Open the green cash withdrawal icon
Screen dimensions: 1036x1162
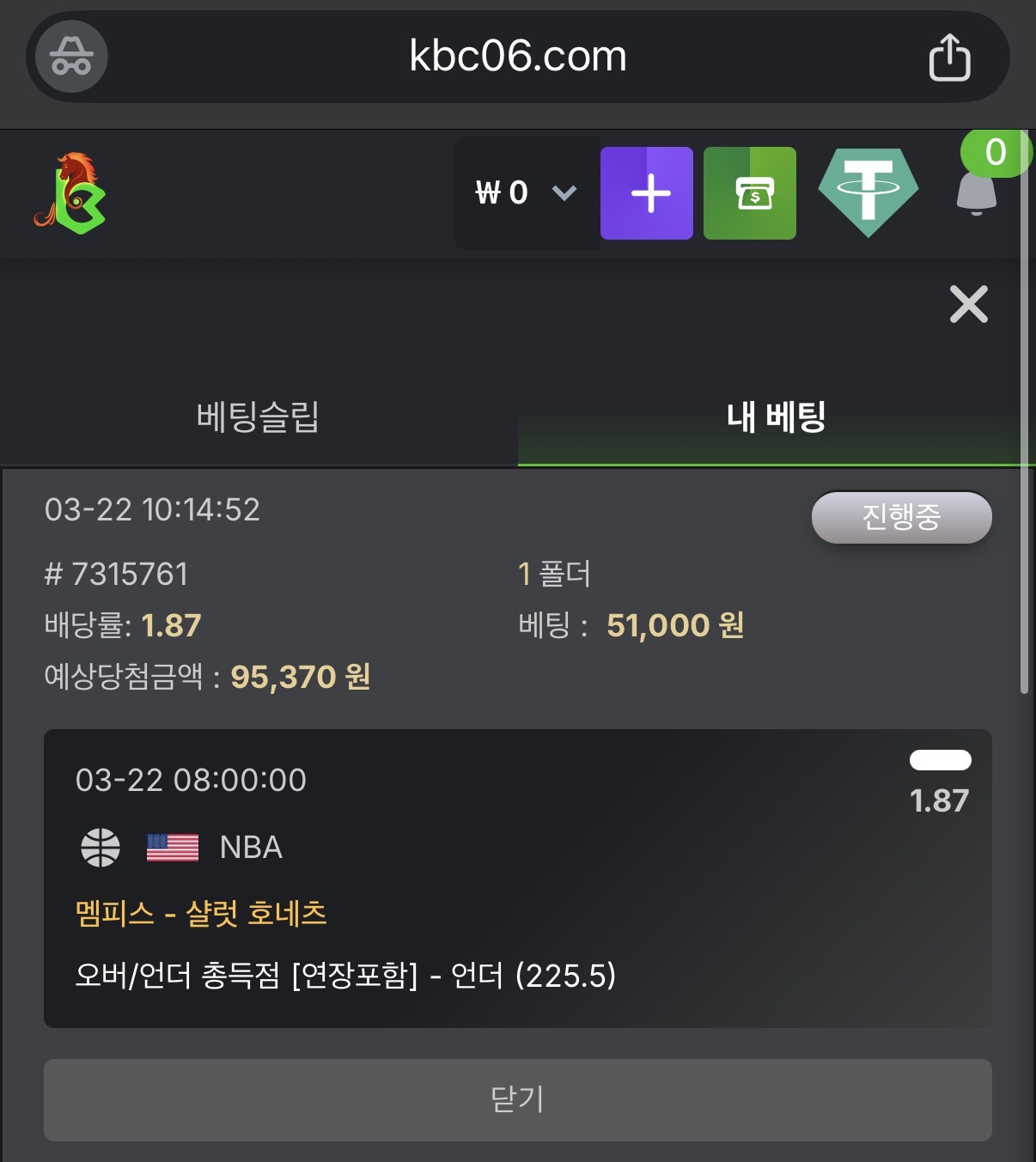(x=749, y=193)
